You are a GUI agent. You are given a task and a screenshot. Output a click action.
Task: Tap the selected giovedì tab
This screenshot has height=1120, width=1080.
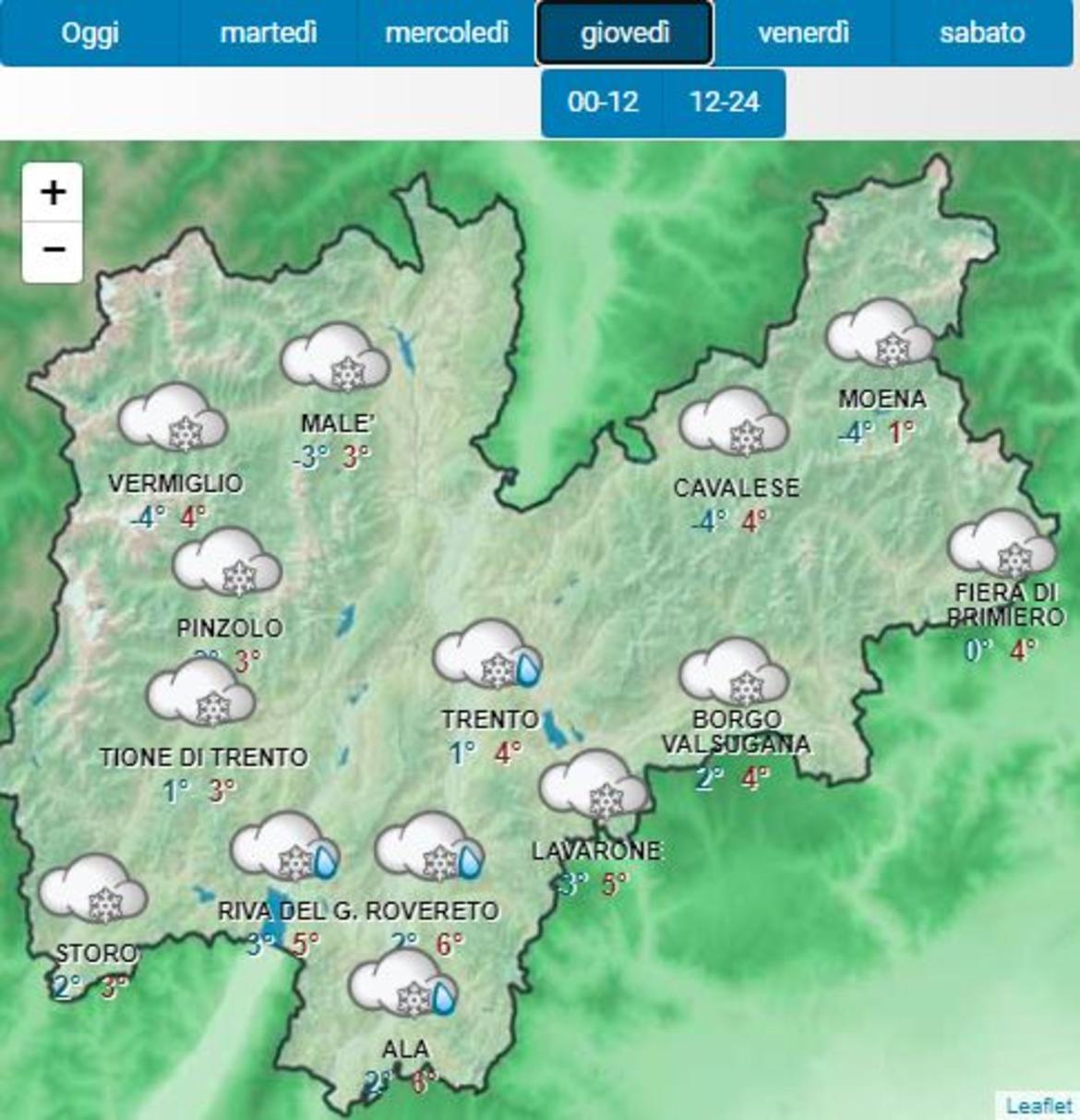pyautogui.click(x=625, y=33)
